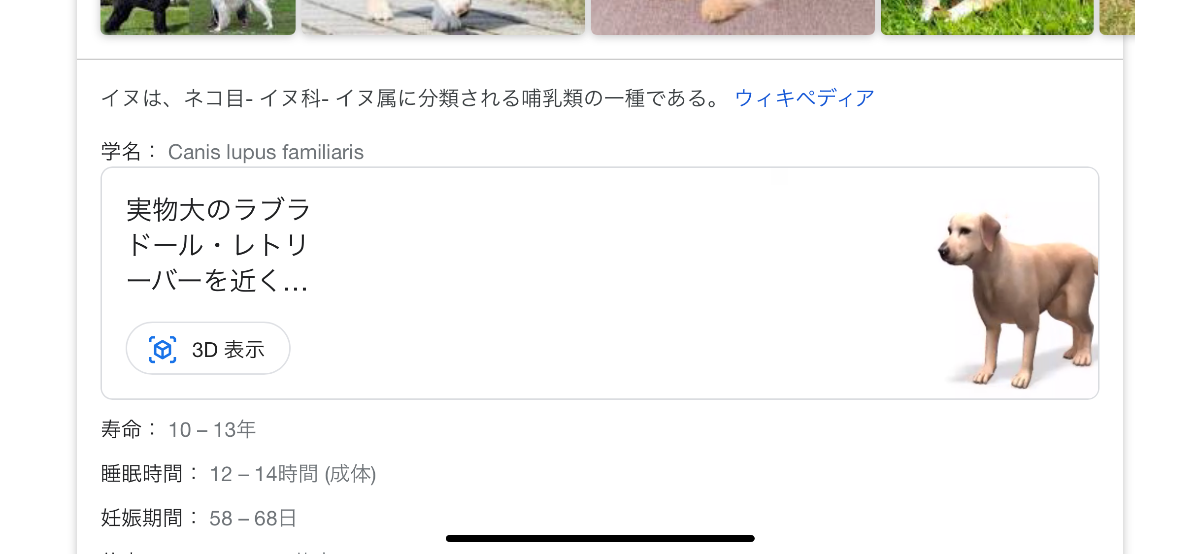Open the Labrador Retriever 3D model card

click(x=600, y=283)
